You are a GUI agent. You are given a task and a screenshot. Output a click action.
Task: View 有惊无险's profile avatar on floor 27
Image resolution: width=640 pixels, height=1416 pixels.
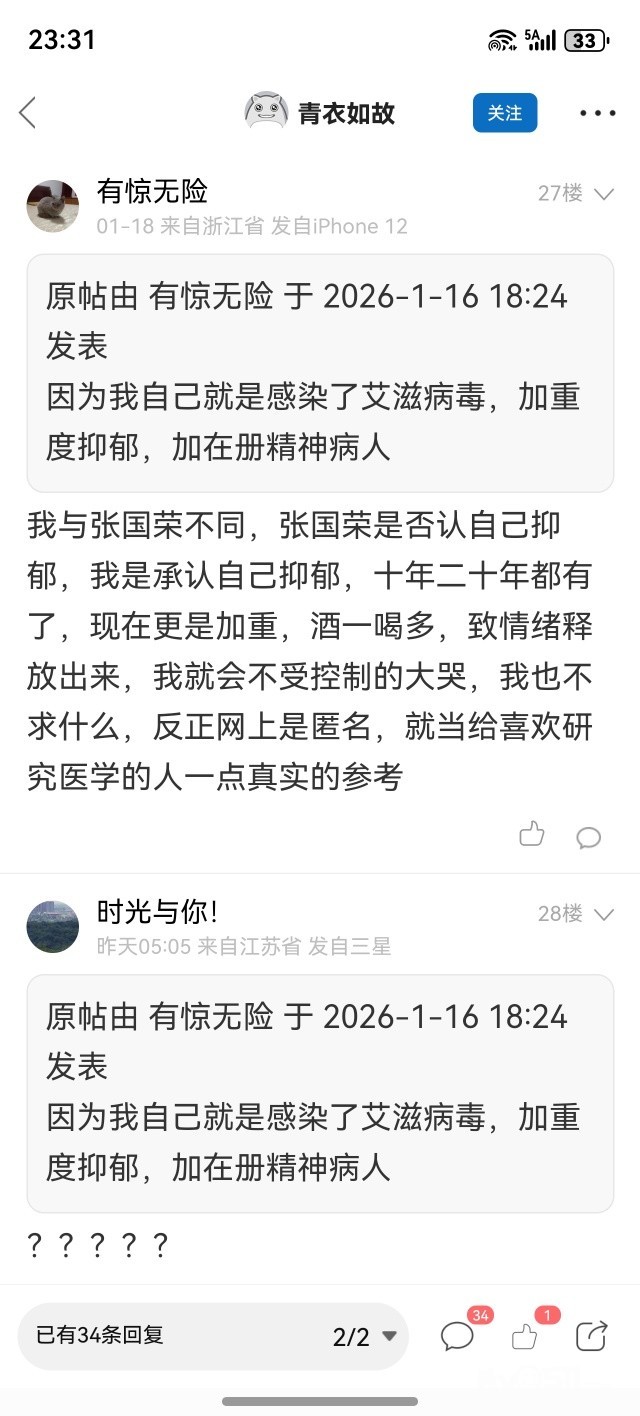pos(53,207)
